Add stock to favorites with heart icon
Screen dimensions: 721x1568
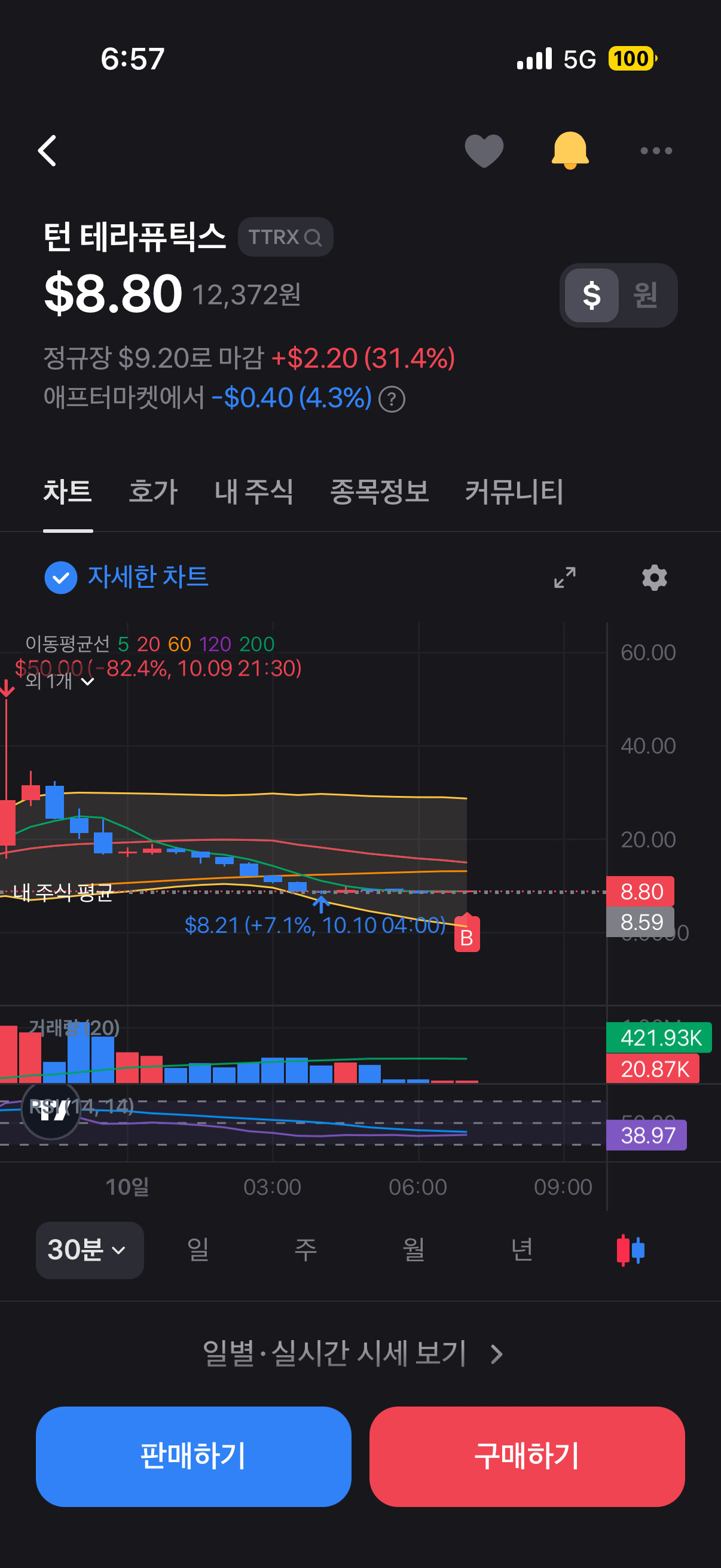(x=484, y=150)
